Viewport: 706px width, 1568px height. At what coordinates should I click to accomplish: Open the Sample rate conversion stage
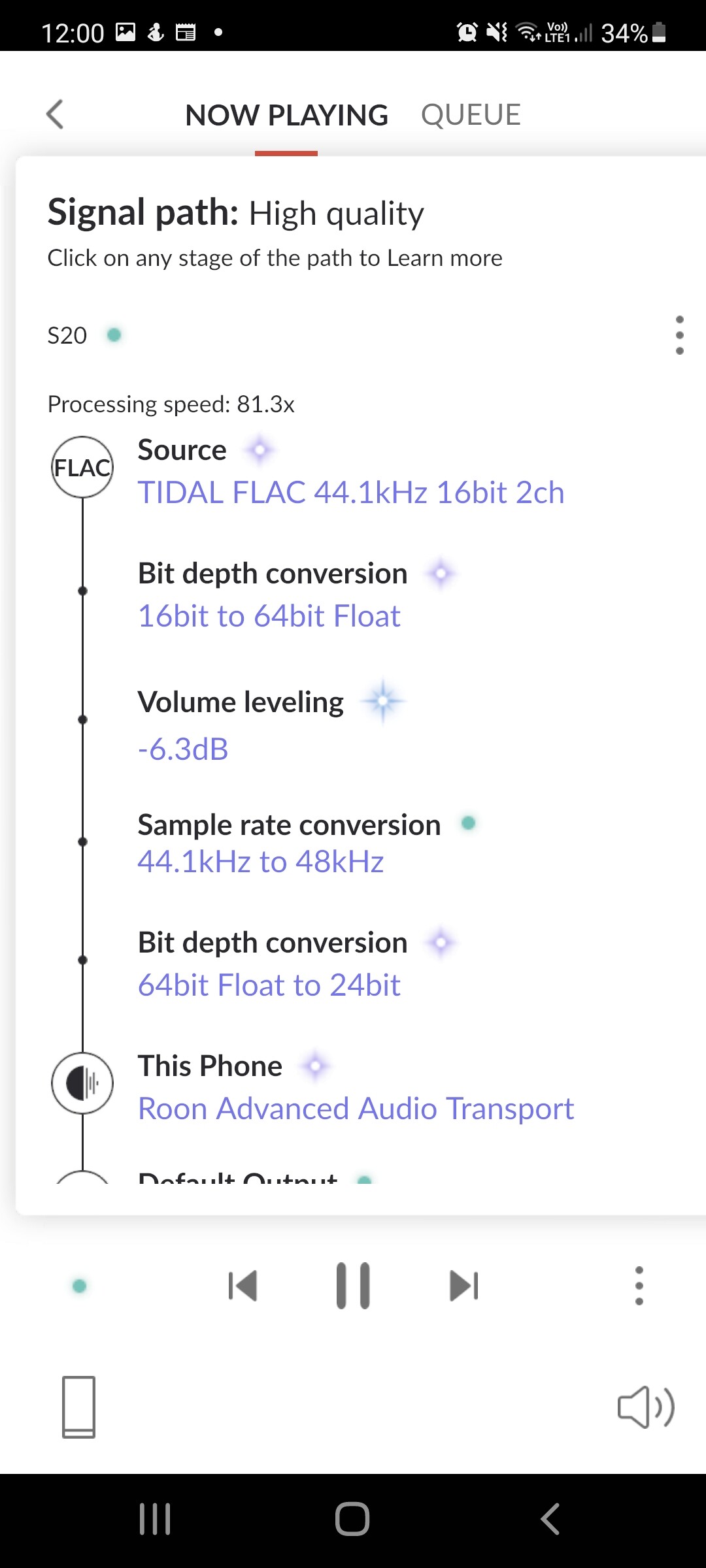[x=306, y=843]
